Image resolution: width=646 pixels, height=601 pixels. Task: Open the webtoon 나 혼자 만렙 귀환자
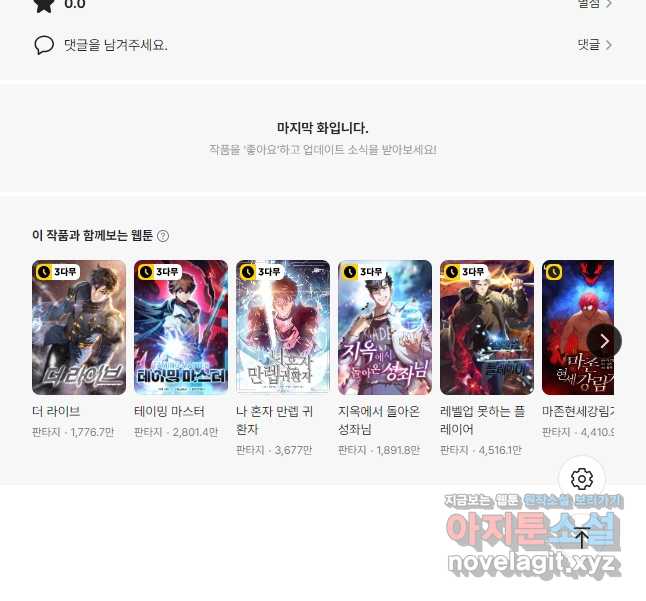click(x=283, y=328)
